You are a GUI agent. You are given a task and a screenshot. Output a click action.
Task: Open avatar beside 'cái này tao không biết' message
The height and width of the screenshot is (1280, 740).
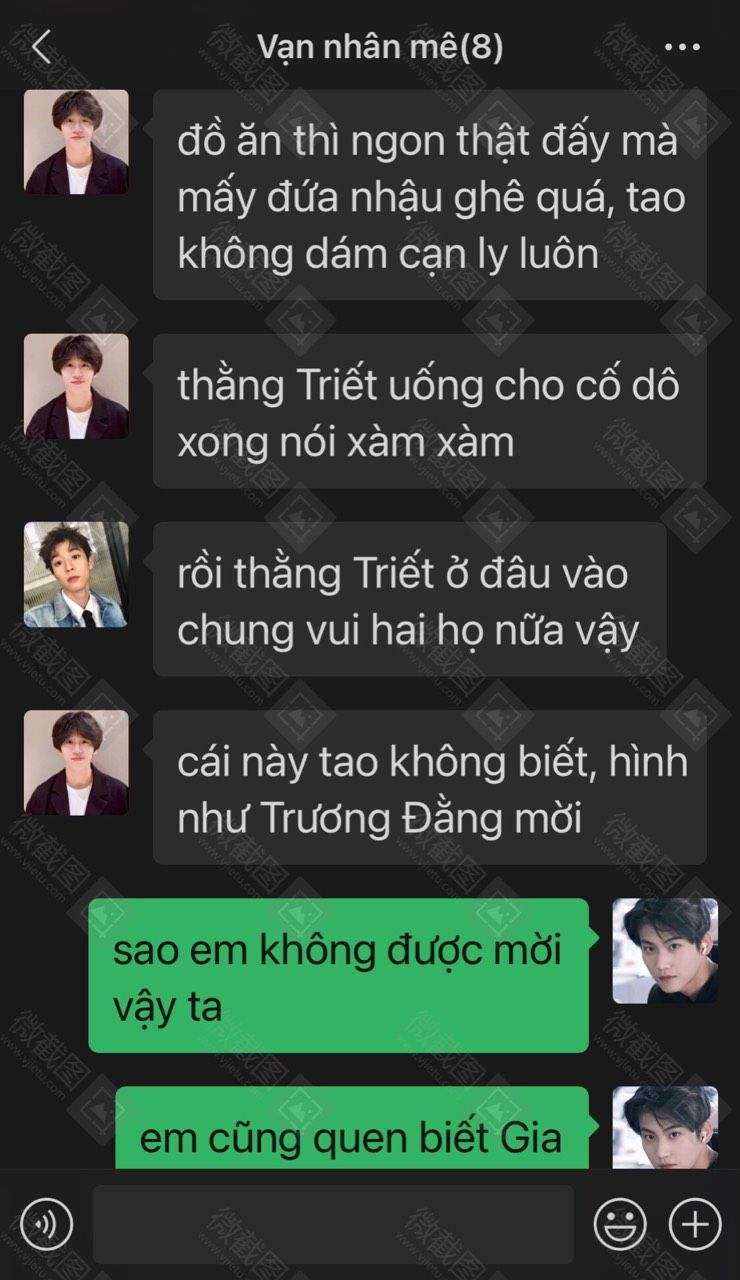pos(76,762)
